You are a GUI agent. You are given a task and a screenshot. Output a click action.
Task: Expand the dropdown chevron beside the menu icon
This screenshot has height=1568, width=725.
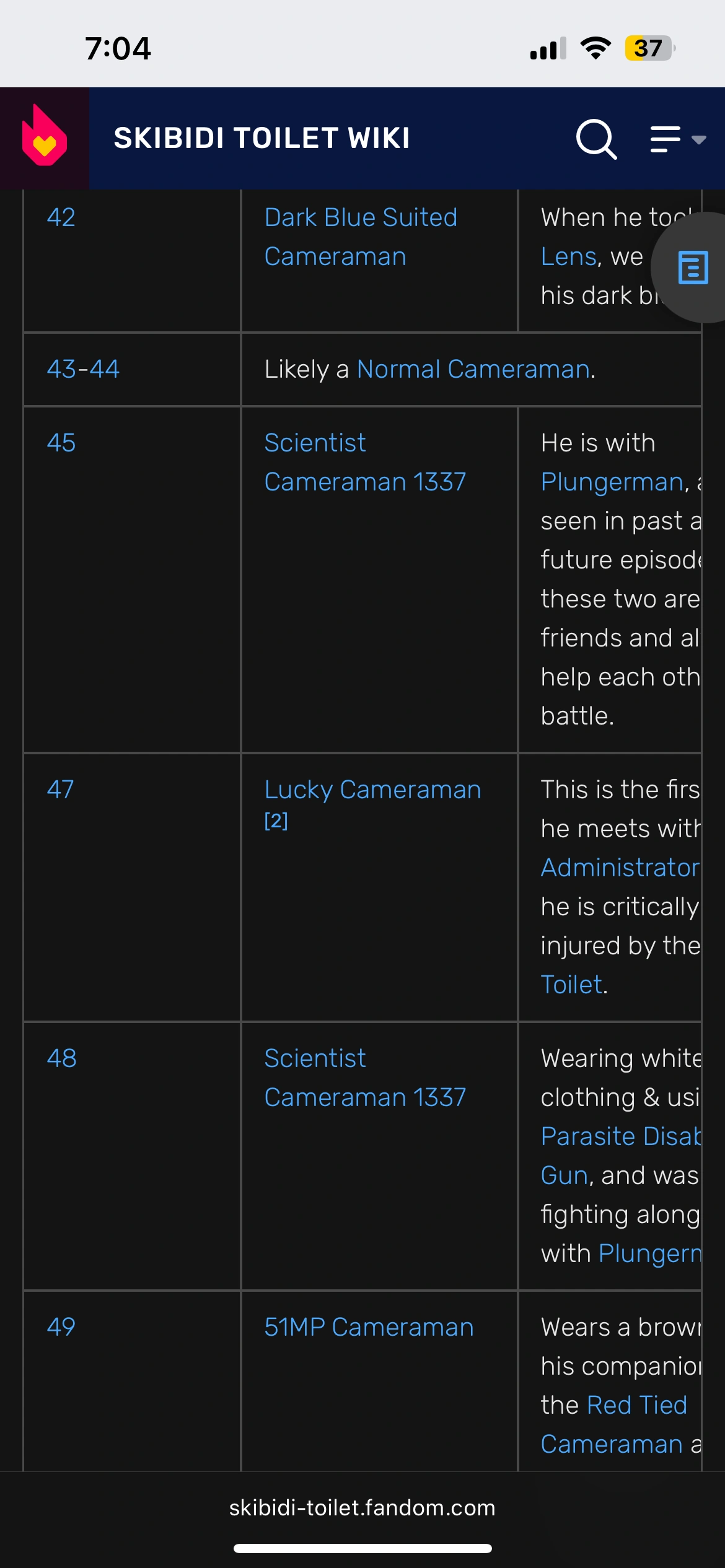click(699, 141)
